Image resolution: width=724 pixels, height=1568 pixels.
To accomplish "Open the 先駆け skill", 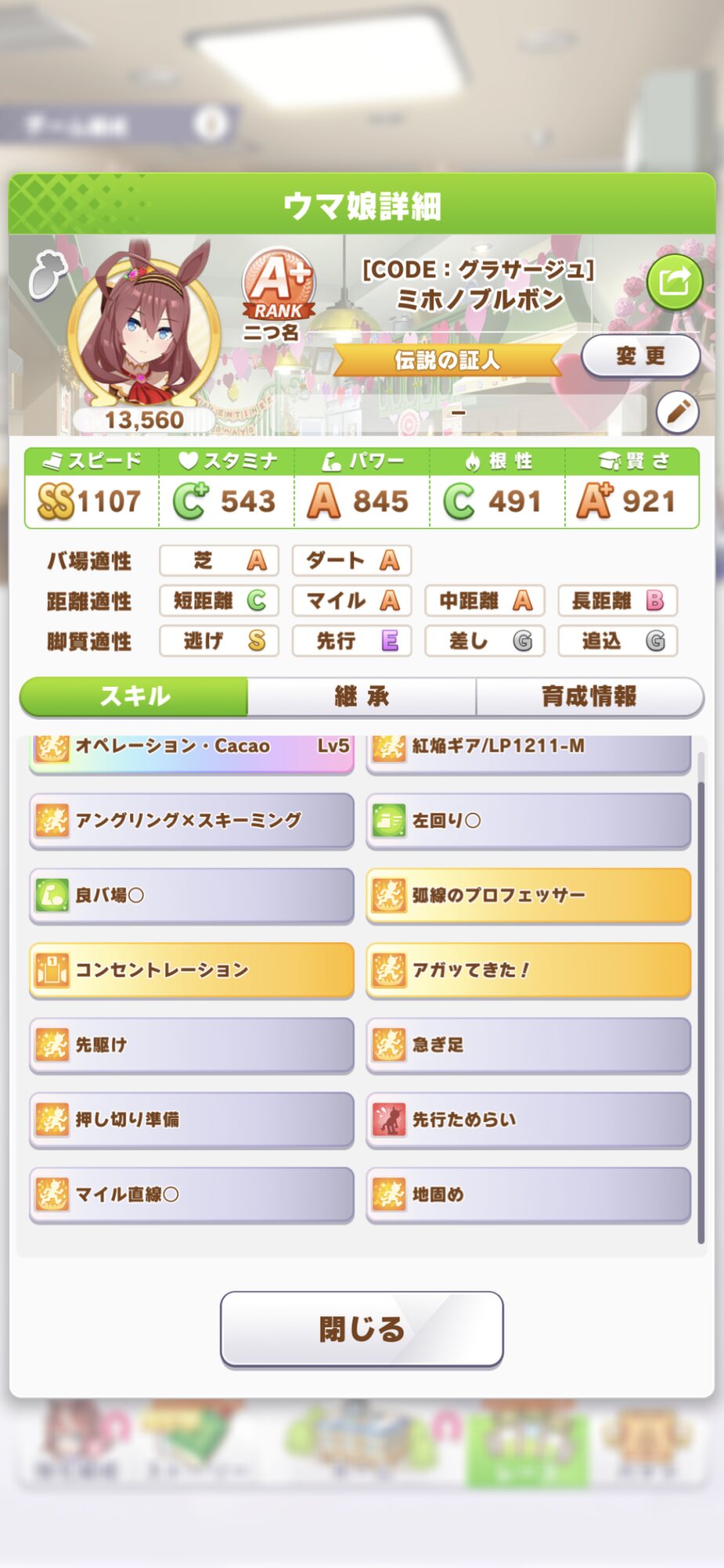I will [191, 1045].
